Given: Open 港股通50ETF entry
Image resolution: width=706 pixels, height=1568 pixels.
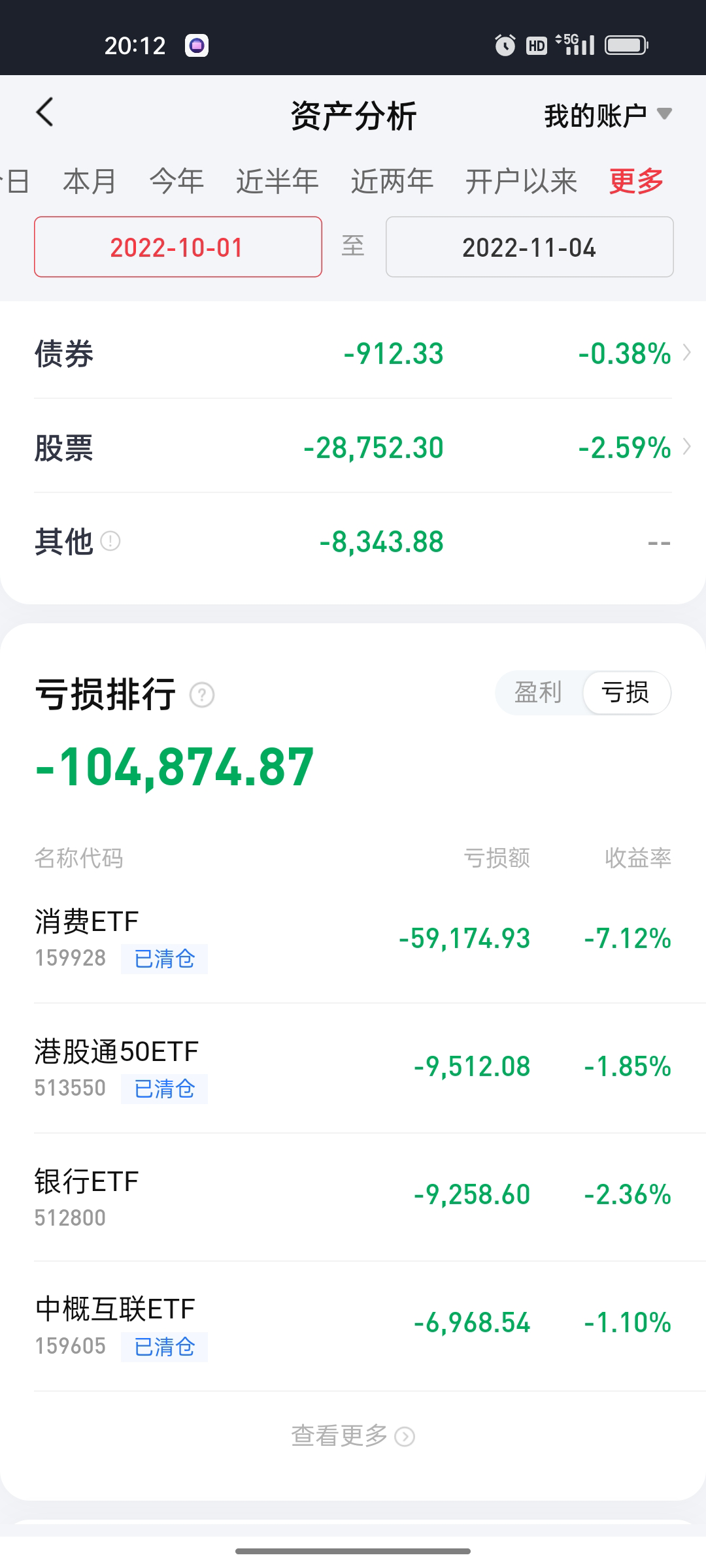Looking at the screenshot, I should tap(353, 1068).
